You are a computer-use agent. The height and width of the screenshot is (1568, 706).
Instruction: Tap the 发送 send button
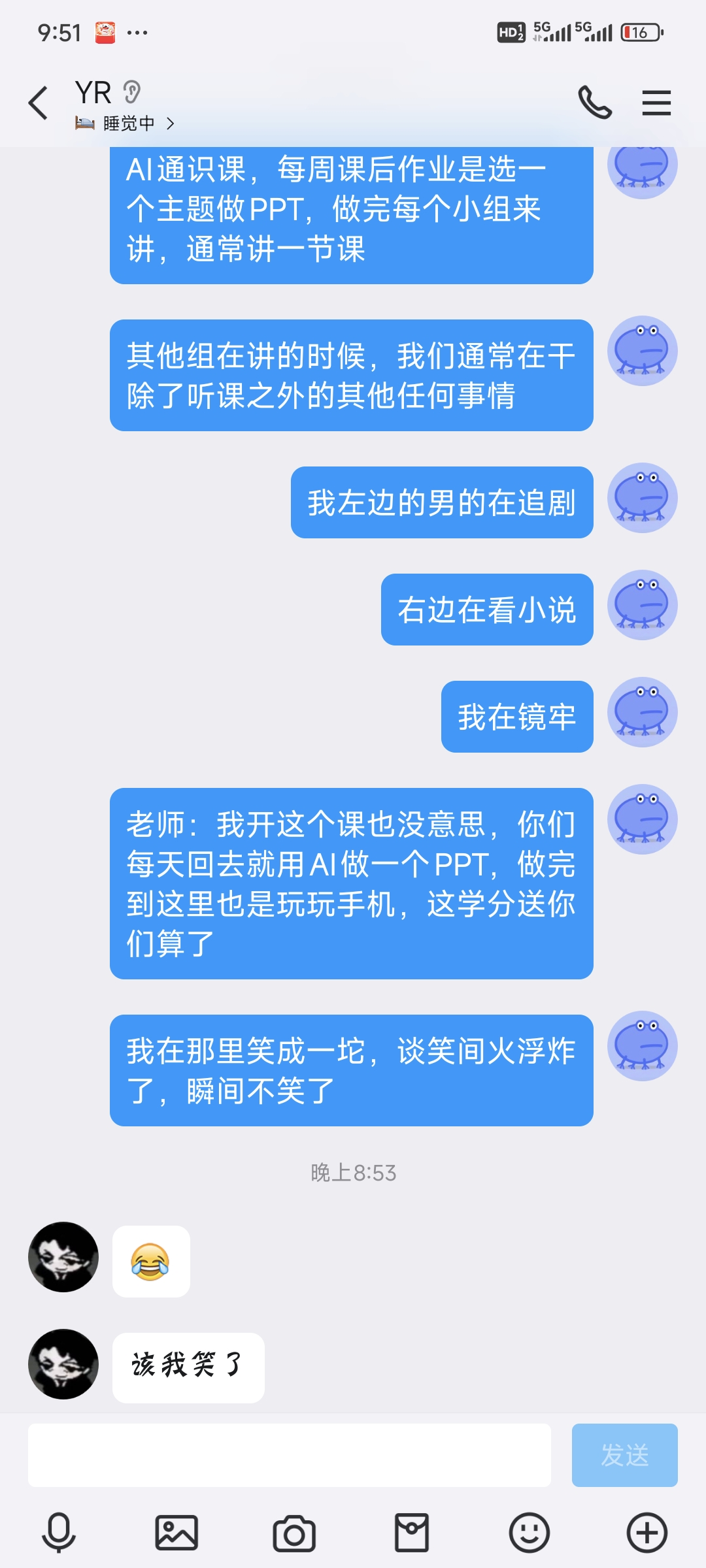(x=624, y=1455)
